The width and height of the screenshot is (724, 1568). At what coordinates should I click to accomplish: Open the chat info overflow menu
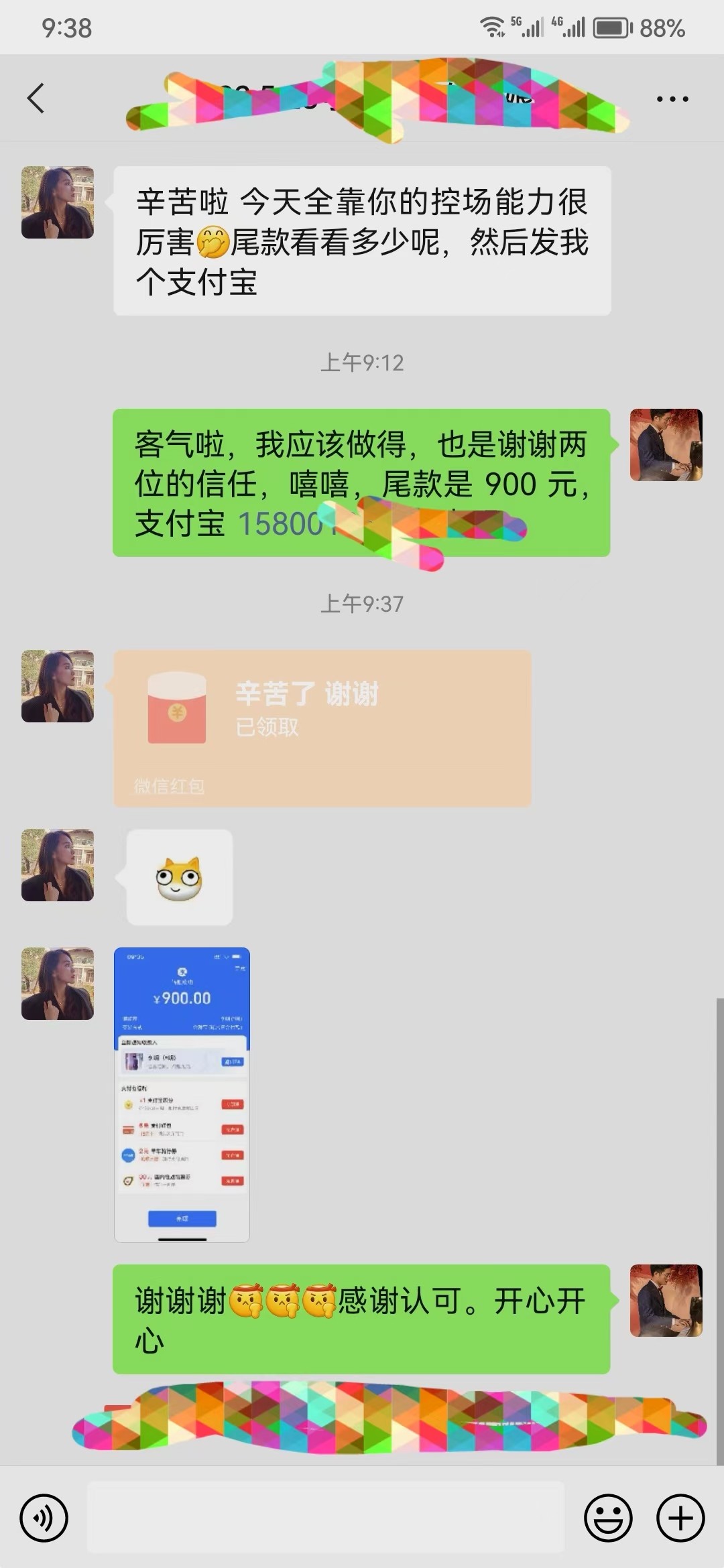point(672,99)
